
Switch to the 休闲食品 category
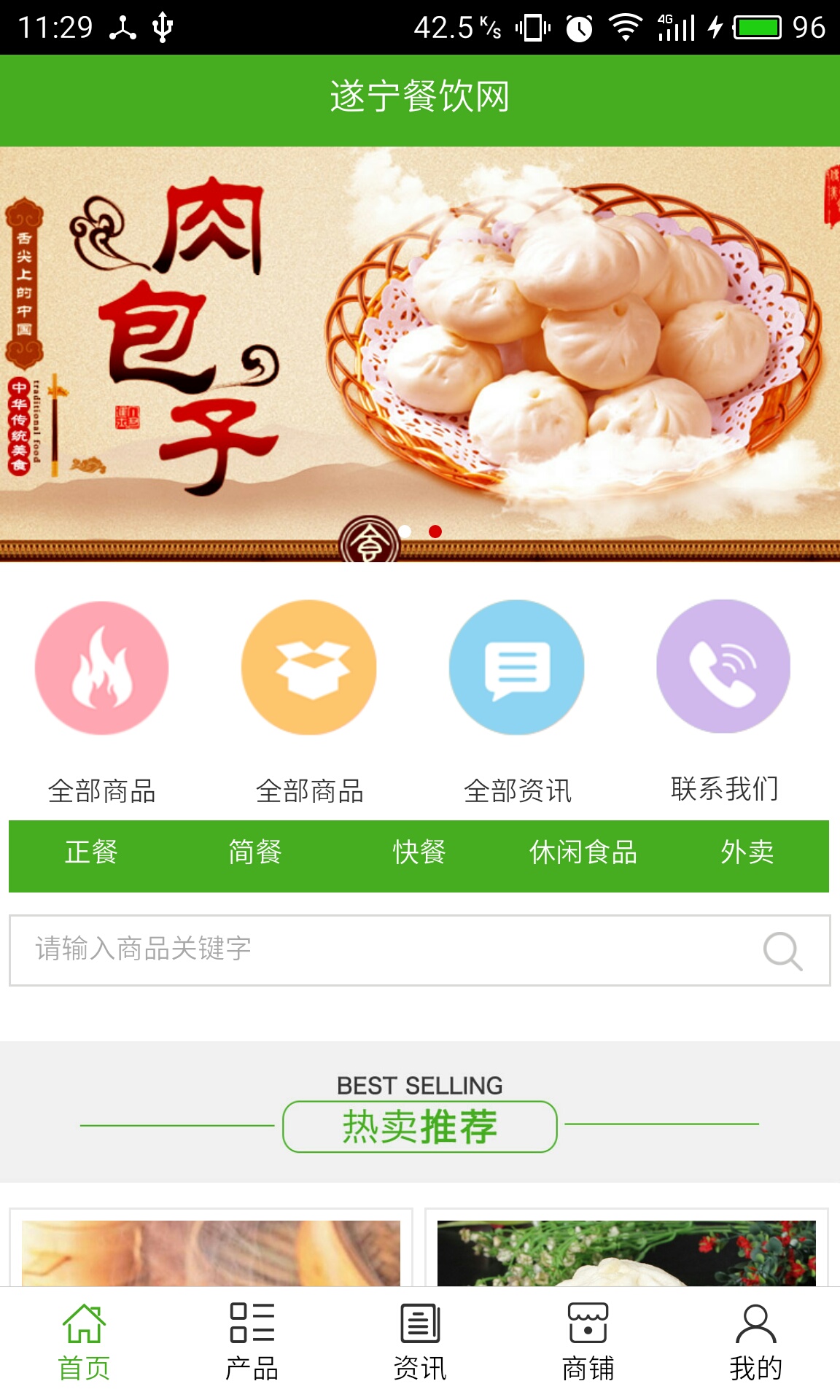[x=583, y=852]
